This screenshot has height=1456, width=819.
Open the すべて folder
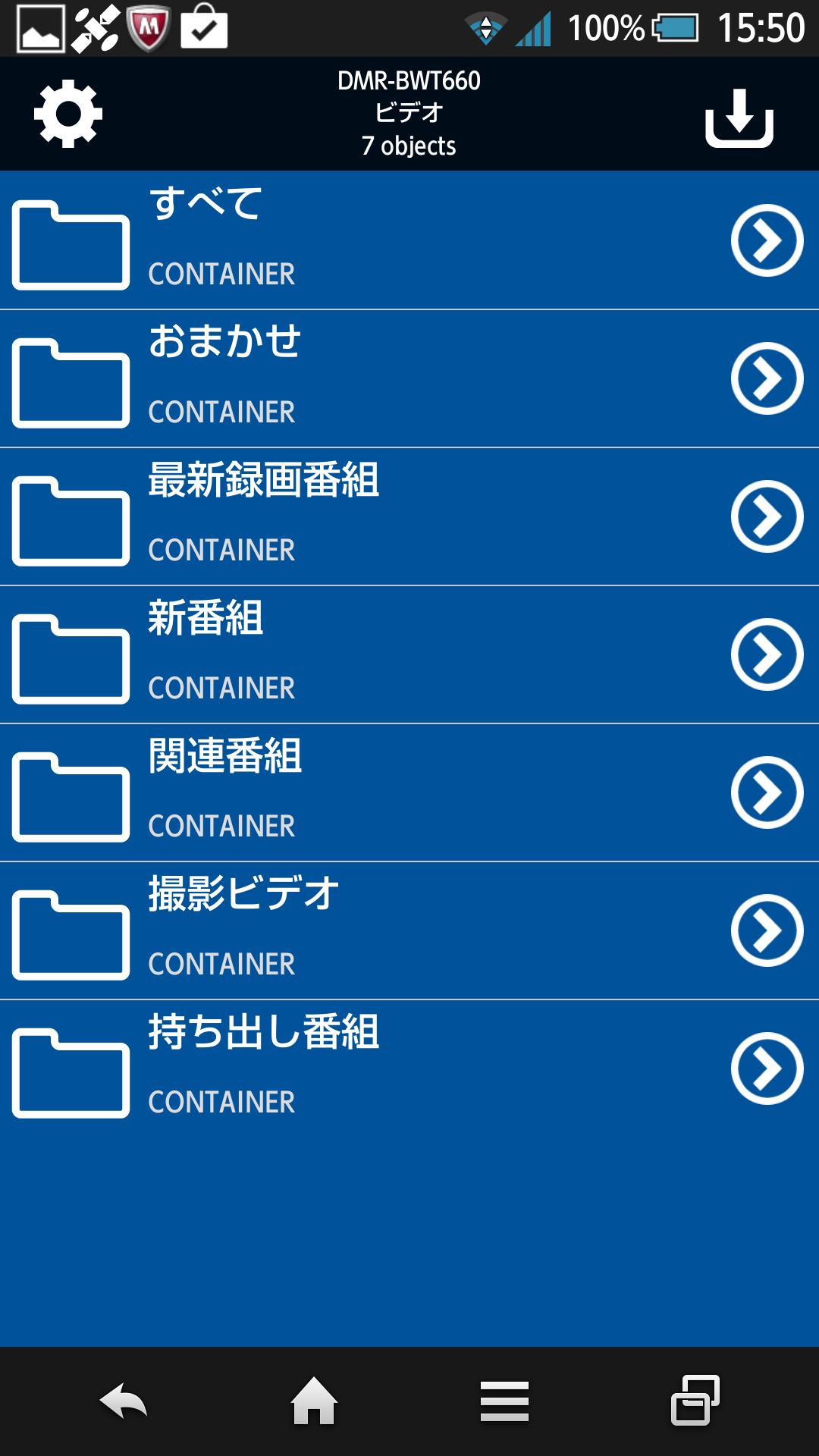point(409,240)
